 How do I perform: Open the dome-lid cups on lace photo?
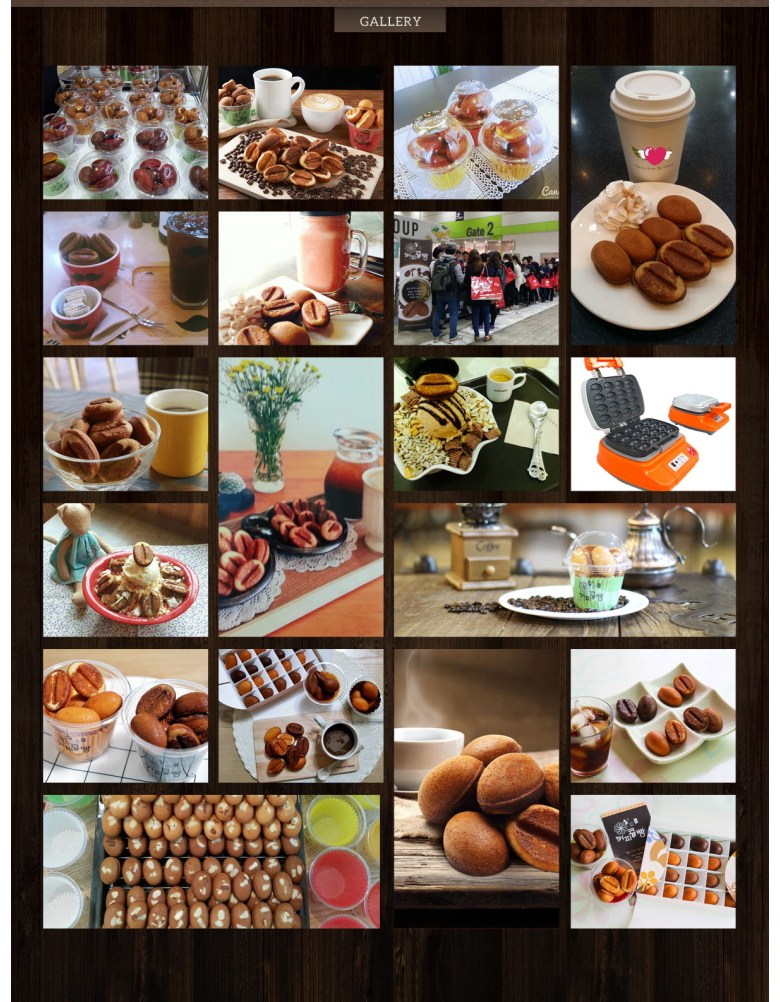[x=476, y=133]
